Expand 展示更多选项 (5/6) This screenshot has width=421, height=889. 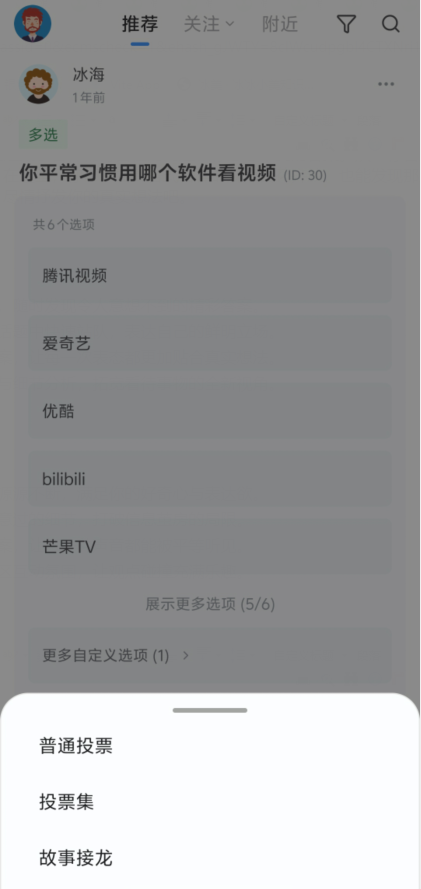pos(210,604)
